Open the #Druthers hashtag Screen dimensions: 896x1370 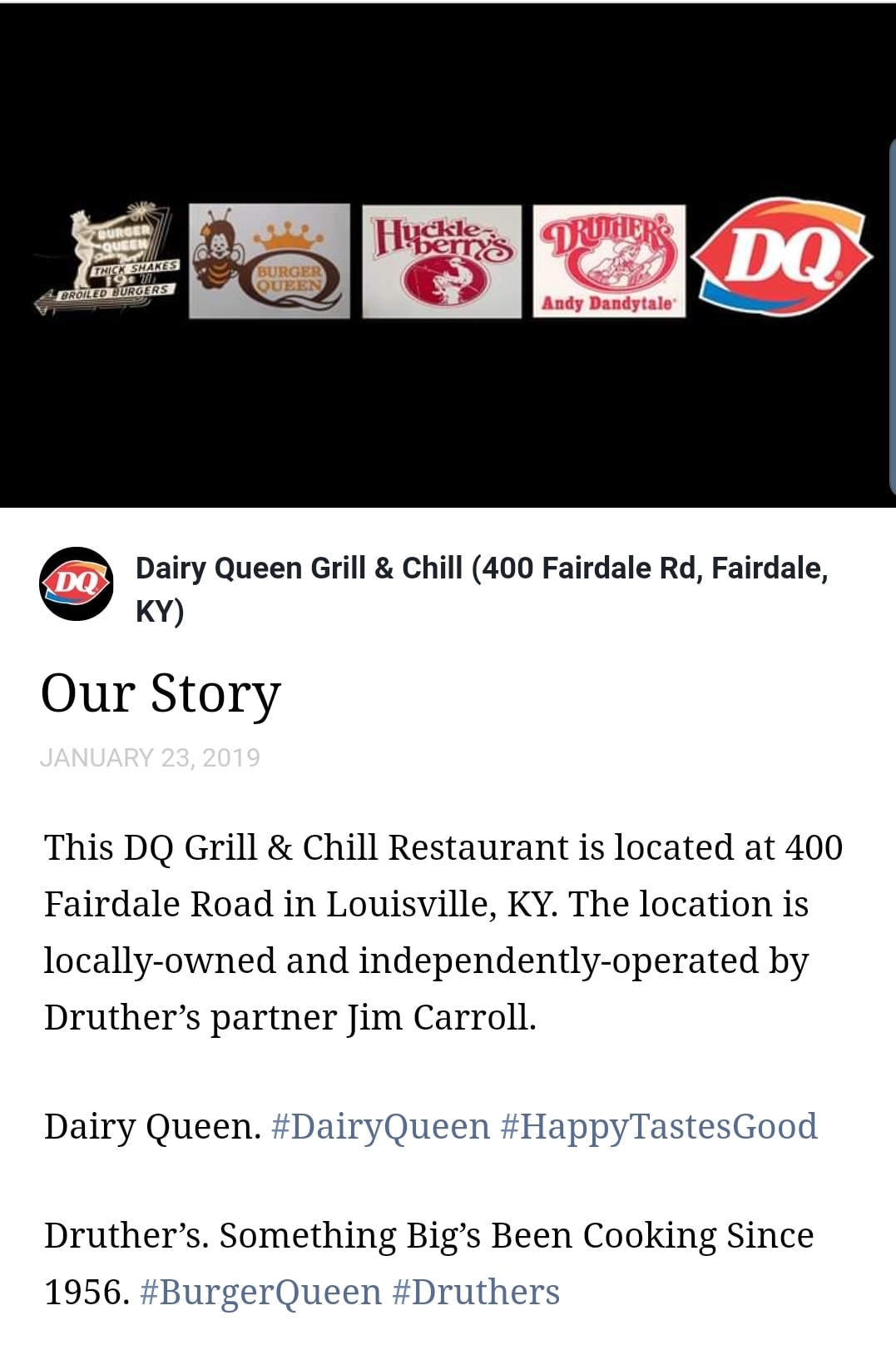[x=476, y=1293]
